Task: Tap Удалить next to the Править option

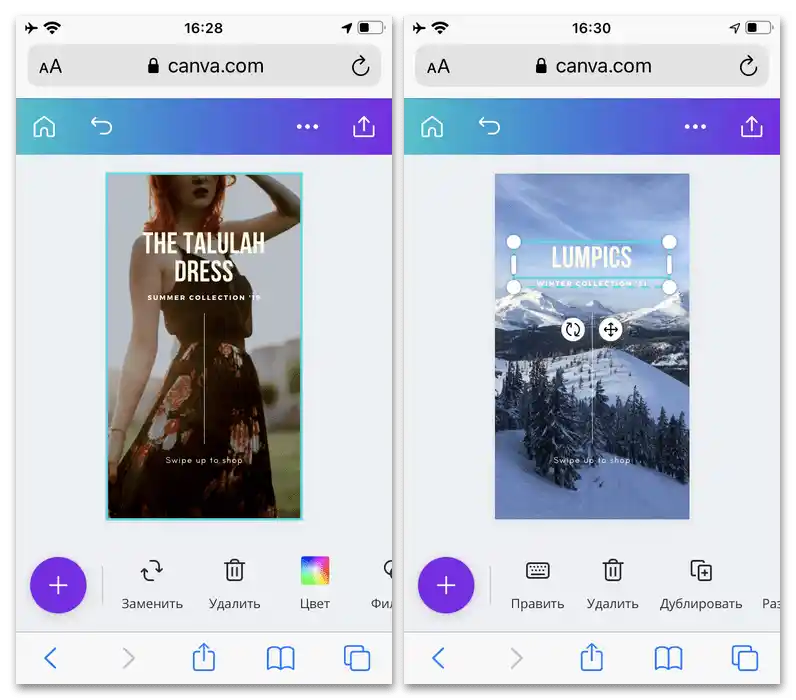Action: tap(612, 583)
